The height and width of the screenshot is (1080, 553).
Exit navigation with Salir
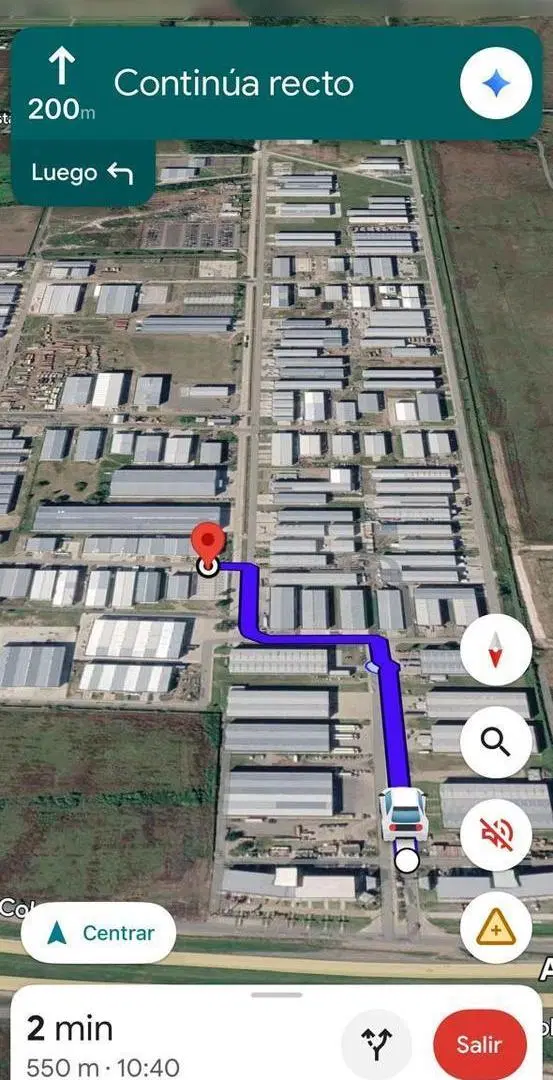pos(479,1044)
